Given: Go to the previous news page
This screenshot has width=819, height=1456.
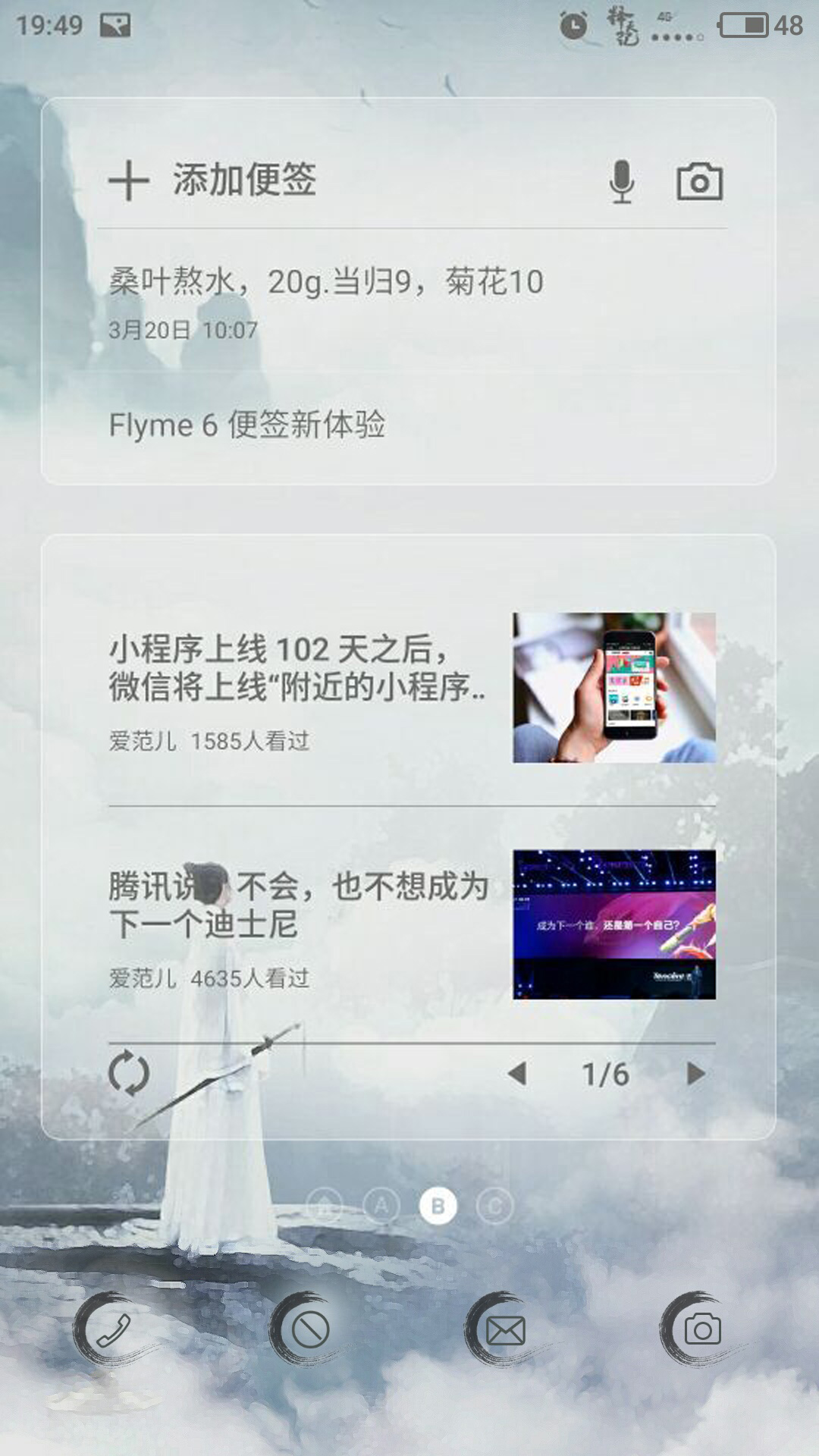Looking at the screenshot, I should [x=517, y=1074].
